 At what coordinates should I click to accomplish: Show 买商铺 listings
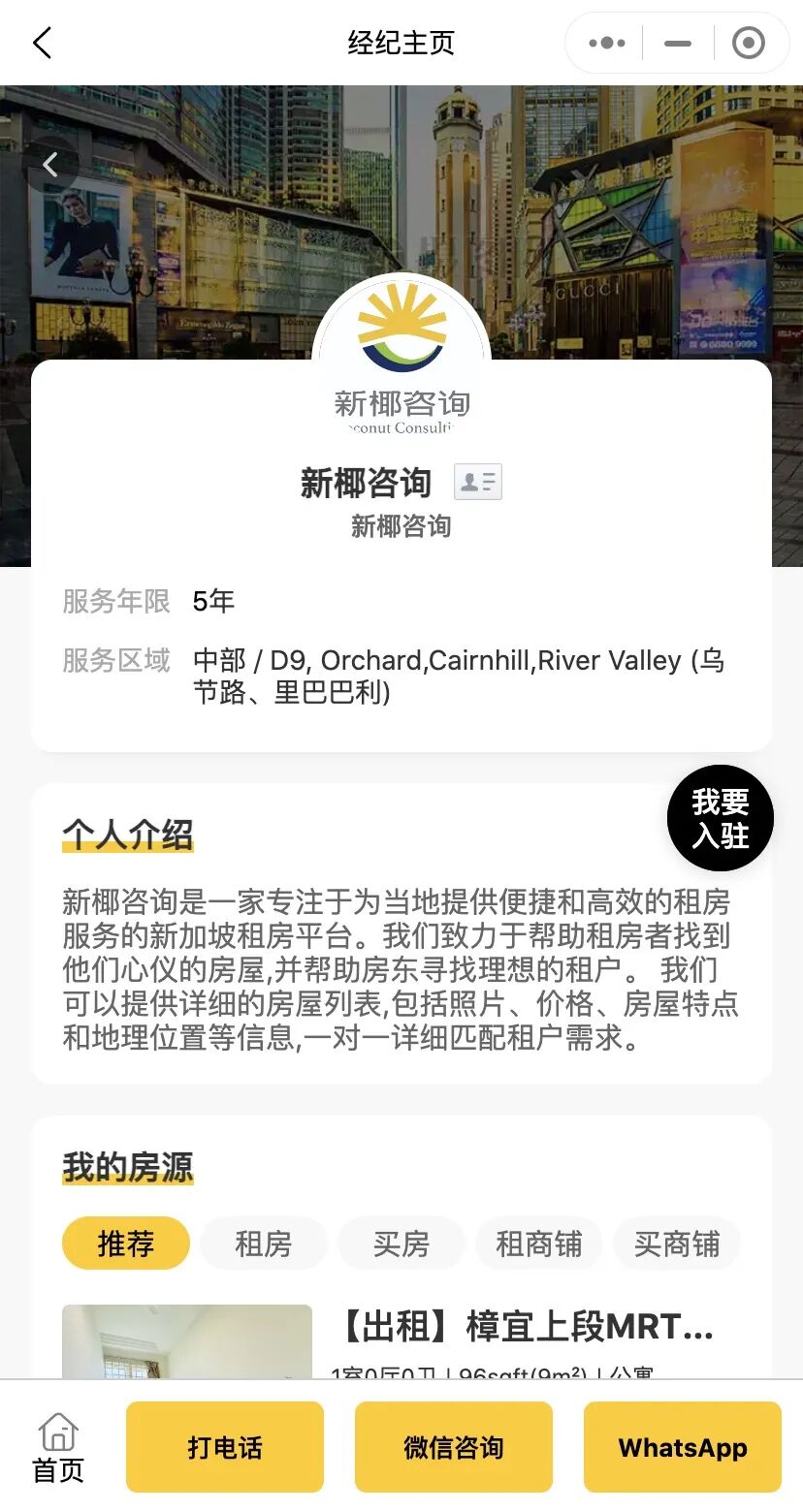(x=676, y=1244)
